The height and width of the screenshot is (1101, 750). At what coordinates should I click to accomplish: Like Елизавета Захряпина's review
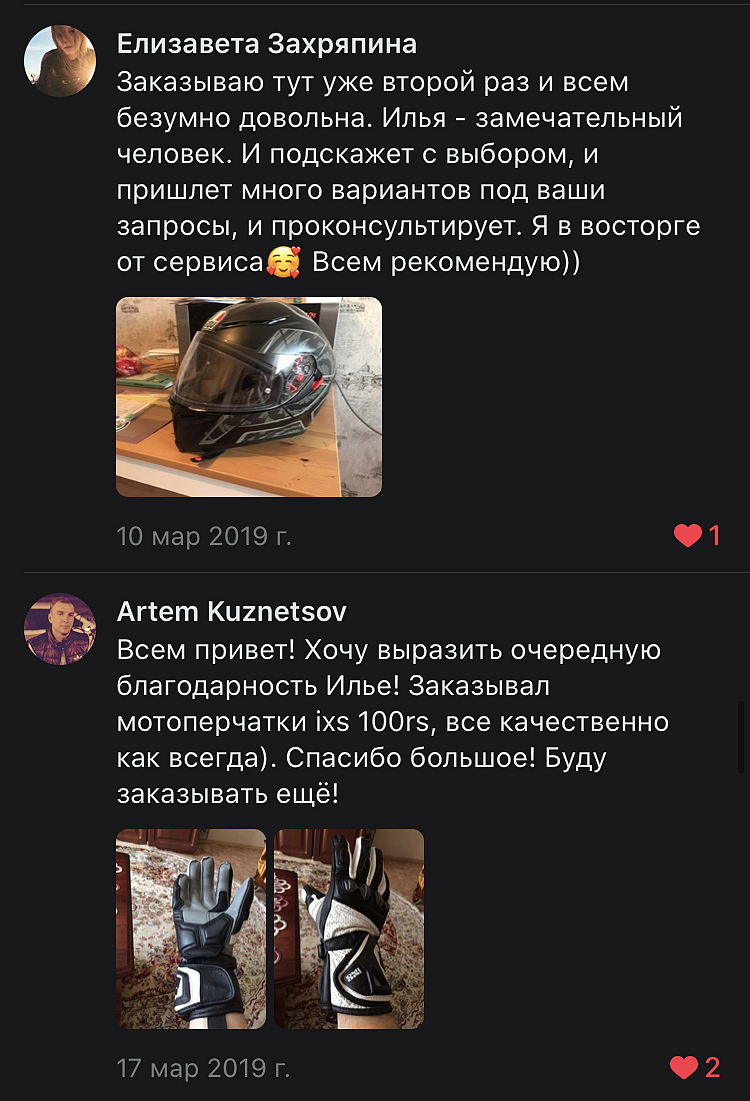[x=688, y=536]
